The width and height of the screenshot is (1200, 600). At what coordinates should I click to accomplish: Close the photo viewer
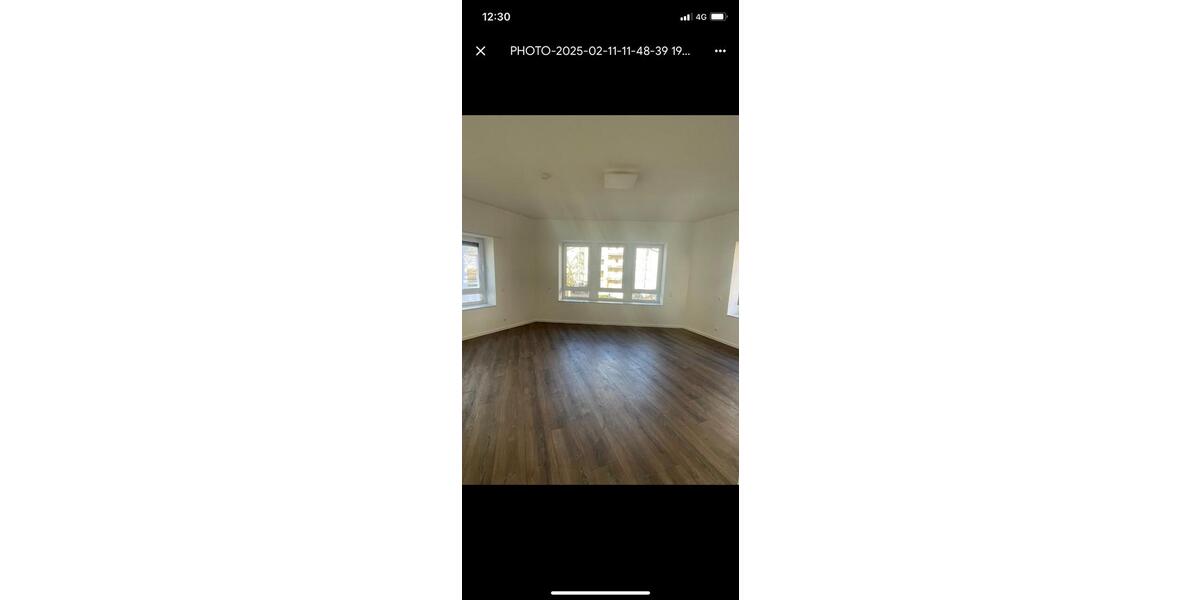pos(480,51)
